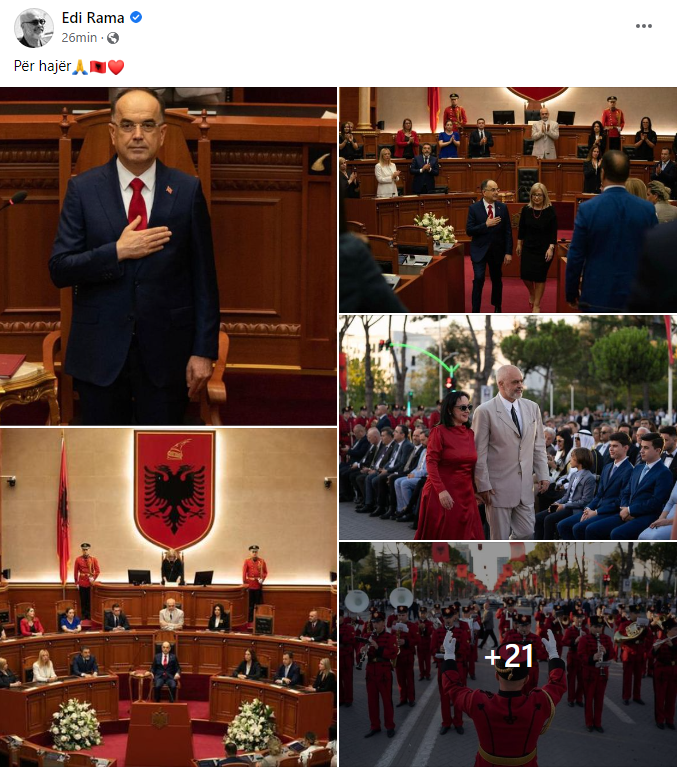Open photo of man with hand on chest
The width and height of the screenshot is (677, 769).
168,256
